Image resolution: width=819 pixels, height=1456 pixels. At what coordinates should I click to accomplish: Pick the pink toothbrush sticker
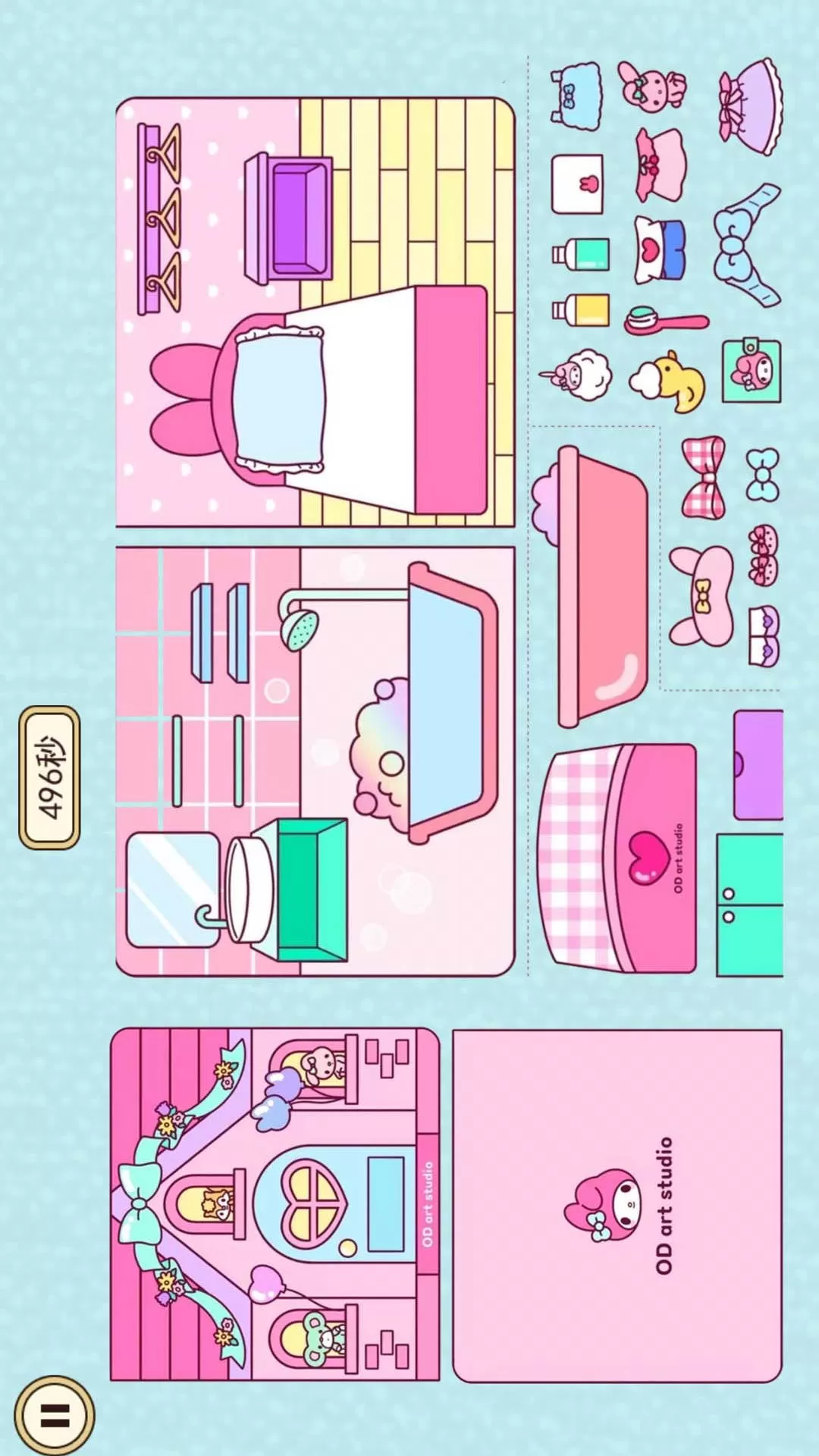pos(664,320)
